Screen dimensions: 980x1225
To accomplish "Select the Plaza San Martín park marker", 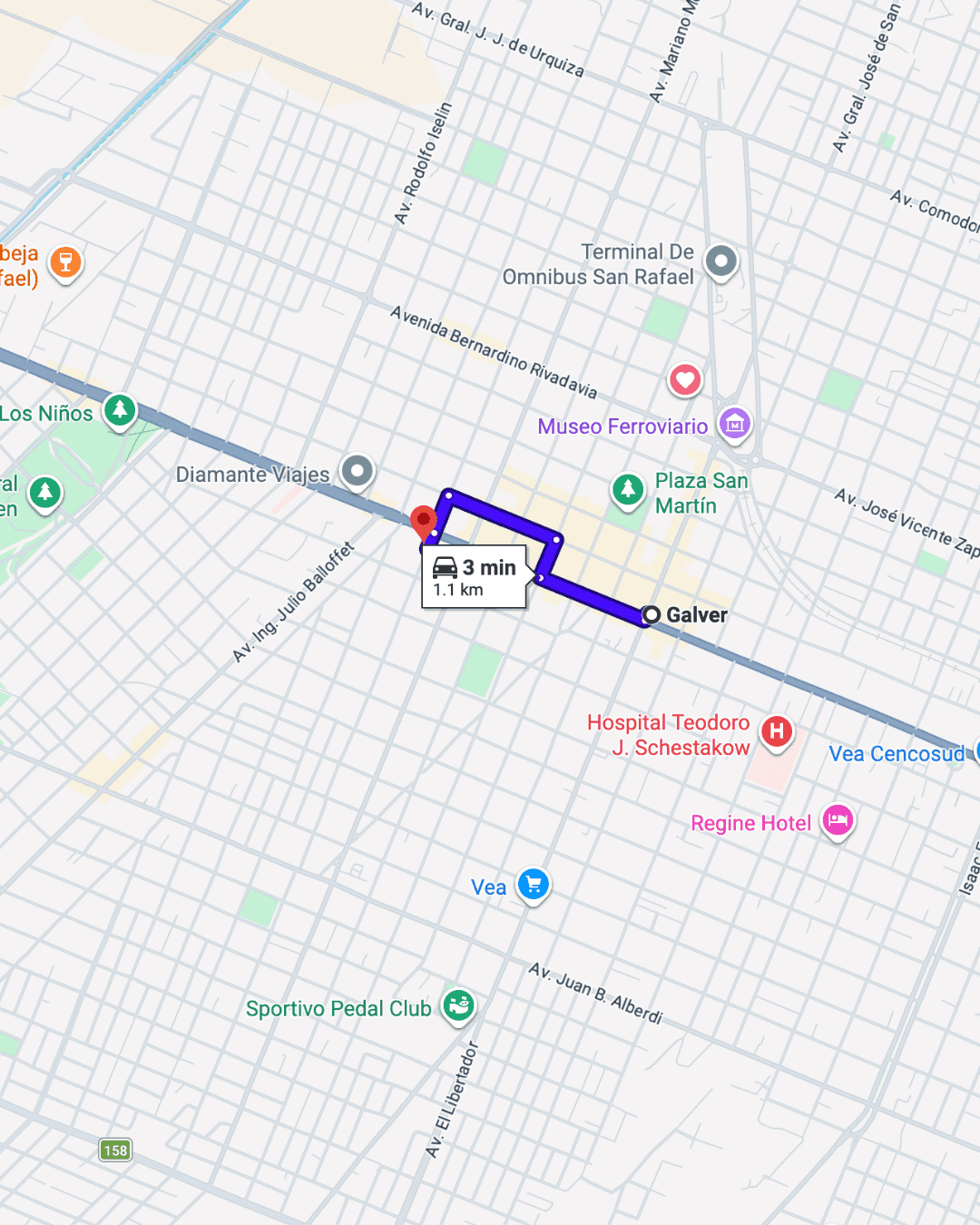I will click(627, 490).
